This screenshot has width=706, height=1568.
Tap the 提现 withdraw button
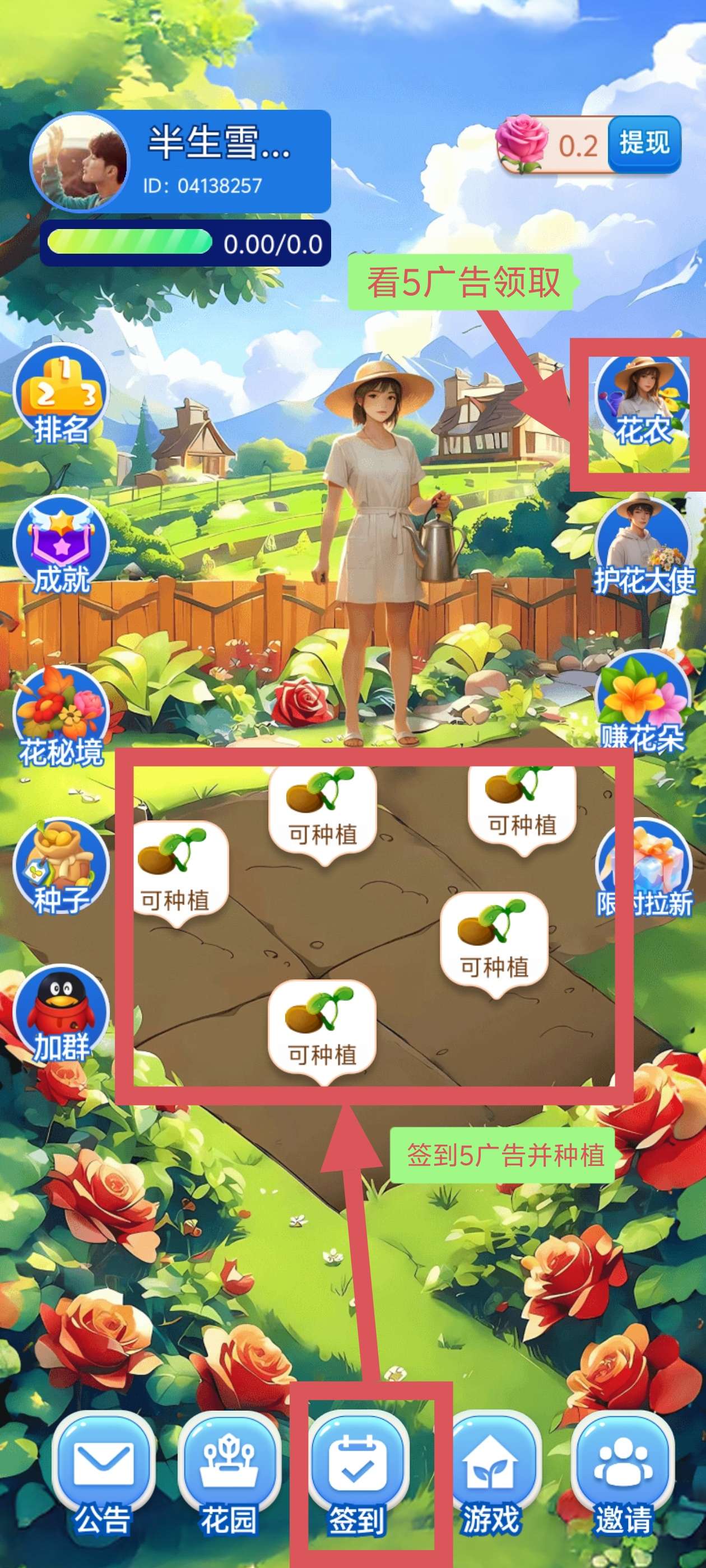(644, 144)
